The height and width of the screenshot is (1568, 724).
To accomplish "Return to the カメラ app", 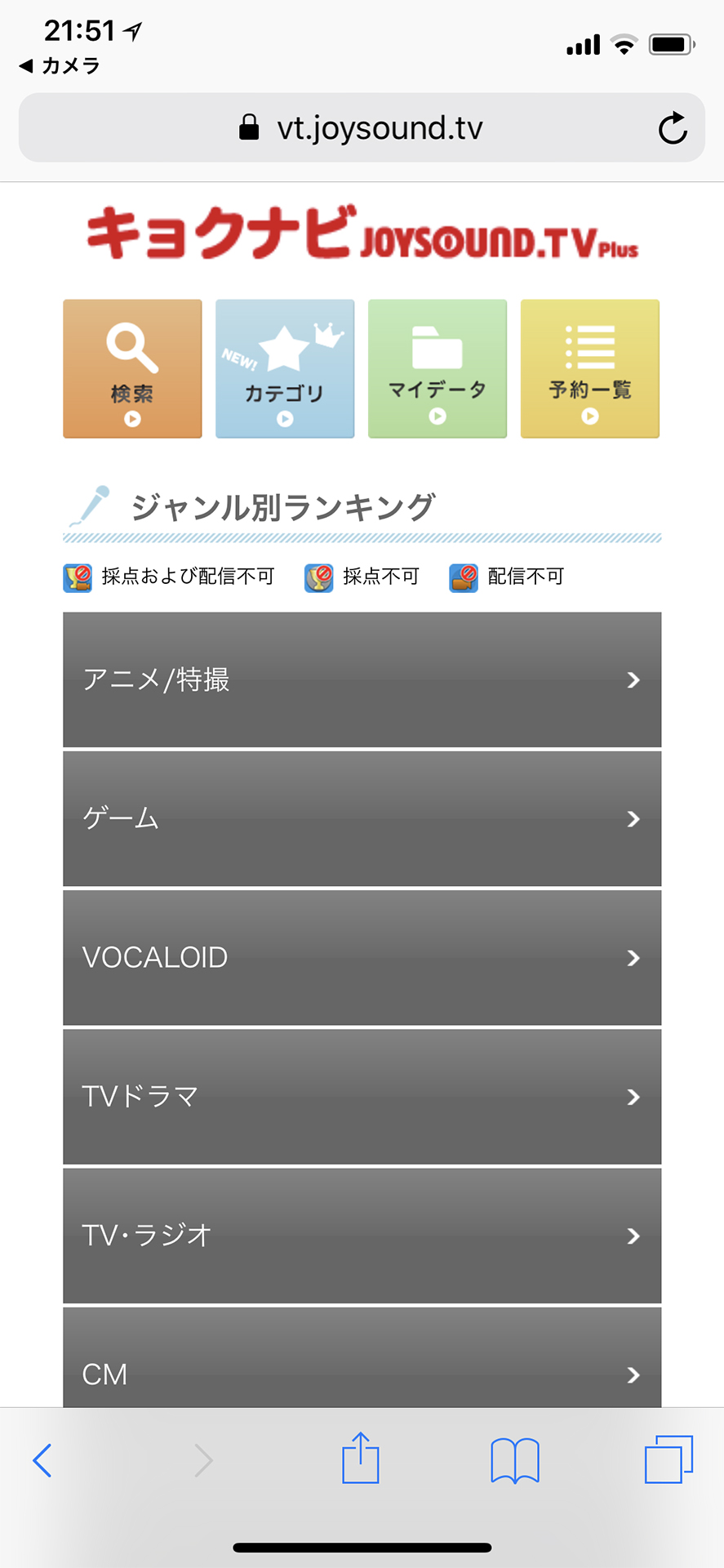I will [60, 65].
